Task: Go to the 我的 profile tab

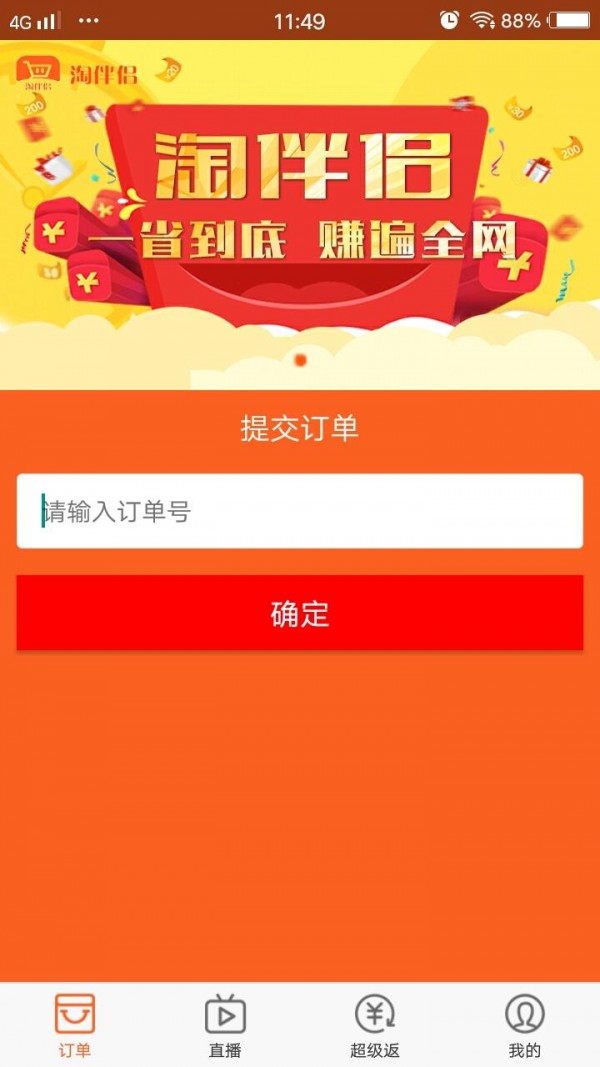Action: [x=524, y=1026]
